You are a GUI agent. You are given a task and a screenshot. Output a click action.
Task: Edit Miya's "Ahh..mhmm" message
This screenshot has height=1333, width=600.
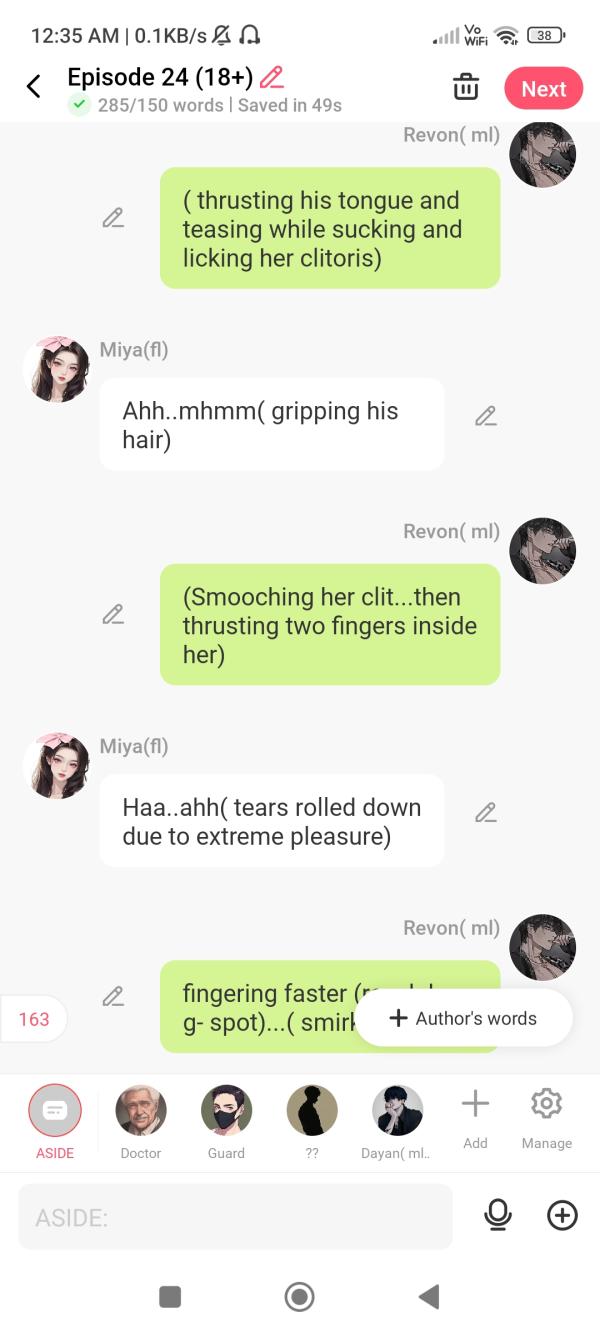coord(486,416)
